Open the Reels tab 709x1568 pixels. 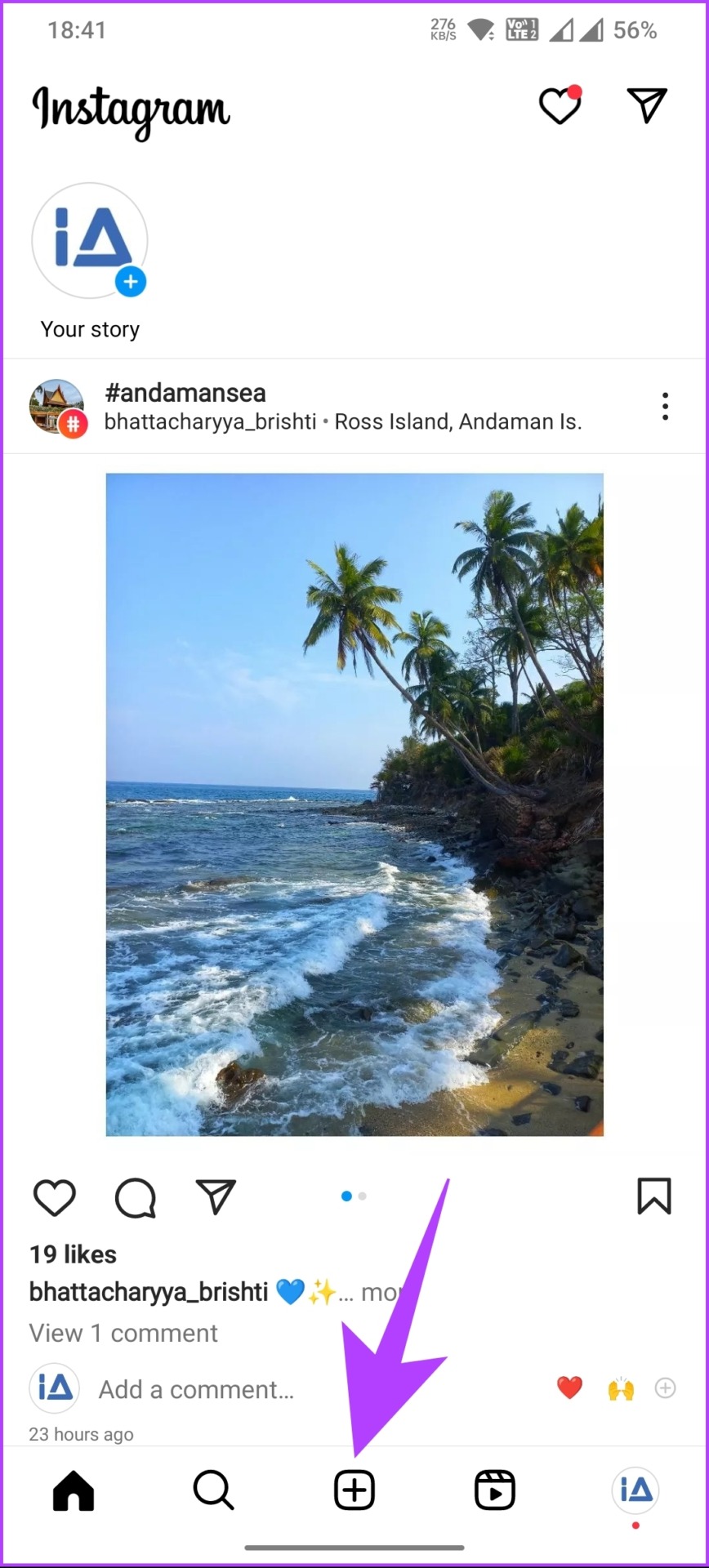[x=495, y=1490]
